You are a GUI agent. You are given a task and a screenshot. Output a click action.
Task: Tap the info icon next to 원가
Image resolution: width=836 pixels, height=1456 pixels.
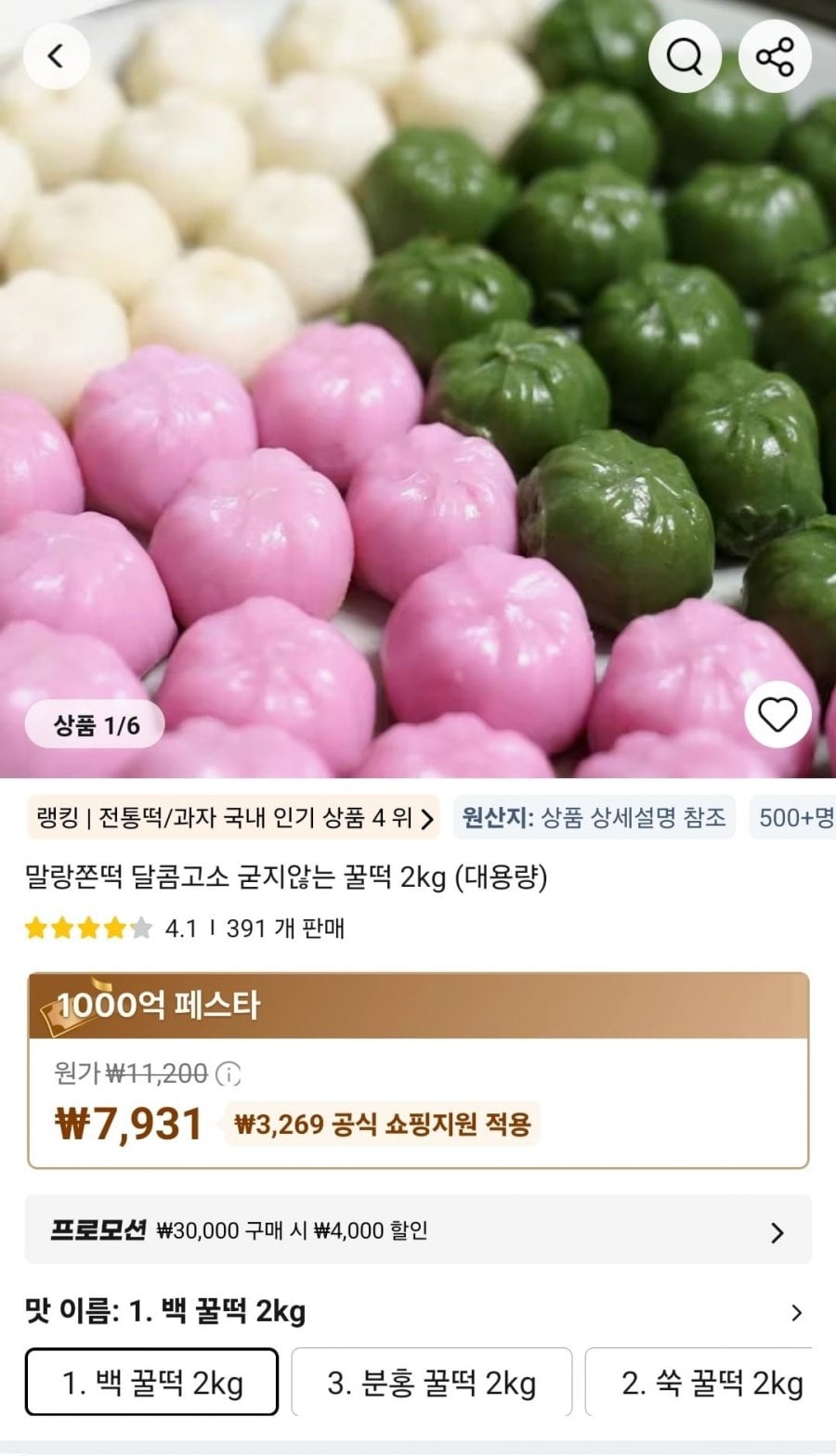229,1074
